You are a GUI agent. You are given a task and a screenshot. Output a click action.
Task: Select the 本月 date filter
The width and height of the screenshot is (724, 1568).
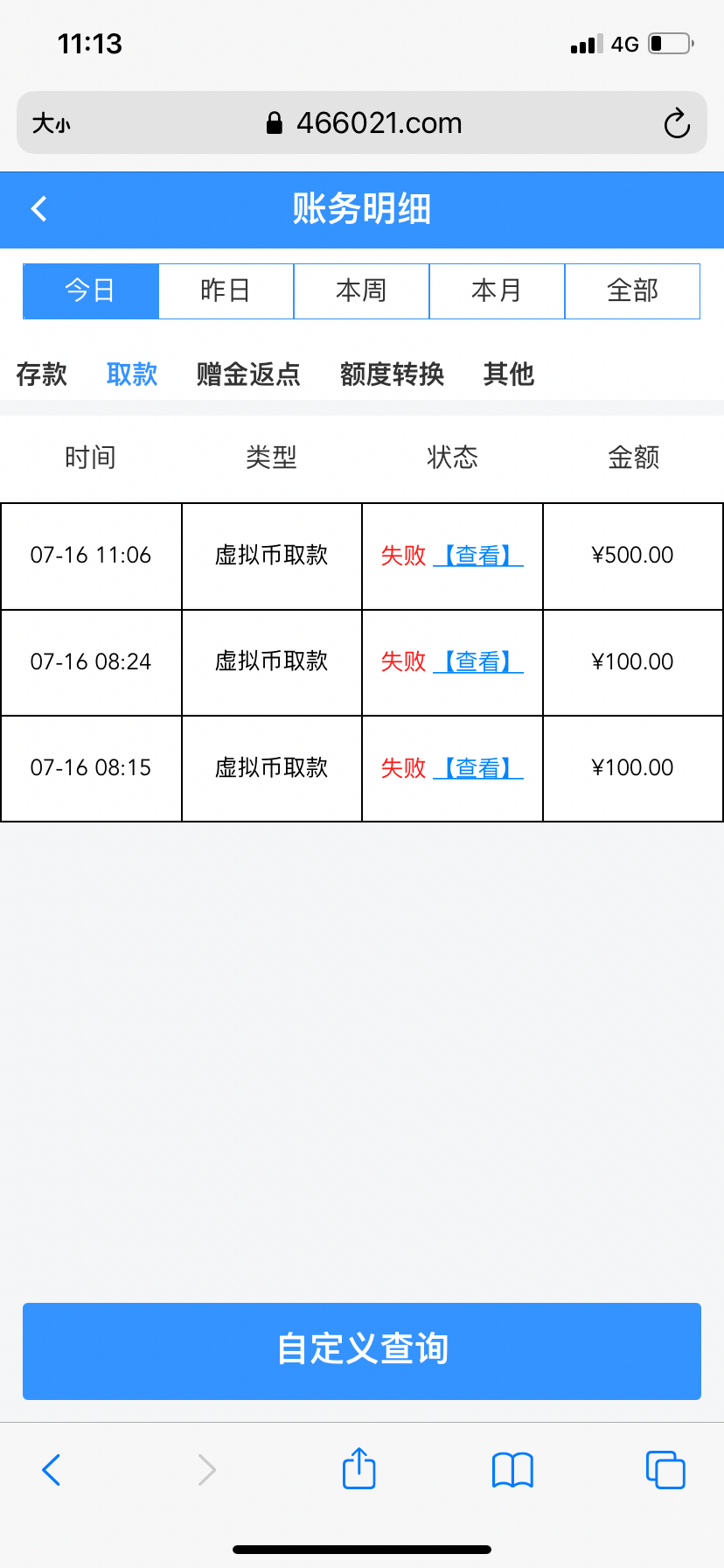(x=497, y=290)
